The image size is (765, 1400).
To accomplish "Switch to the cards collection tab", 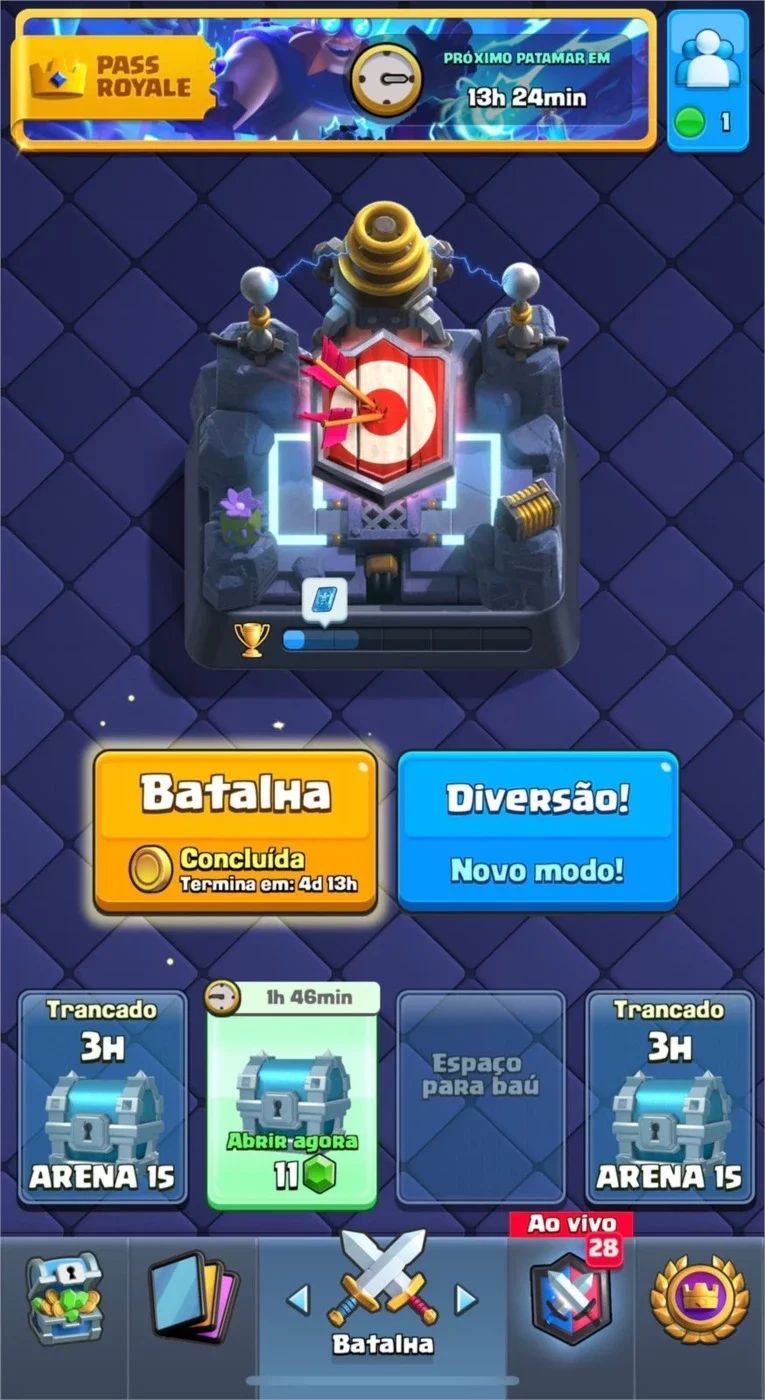I will [x=193, y=1297].
